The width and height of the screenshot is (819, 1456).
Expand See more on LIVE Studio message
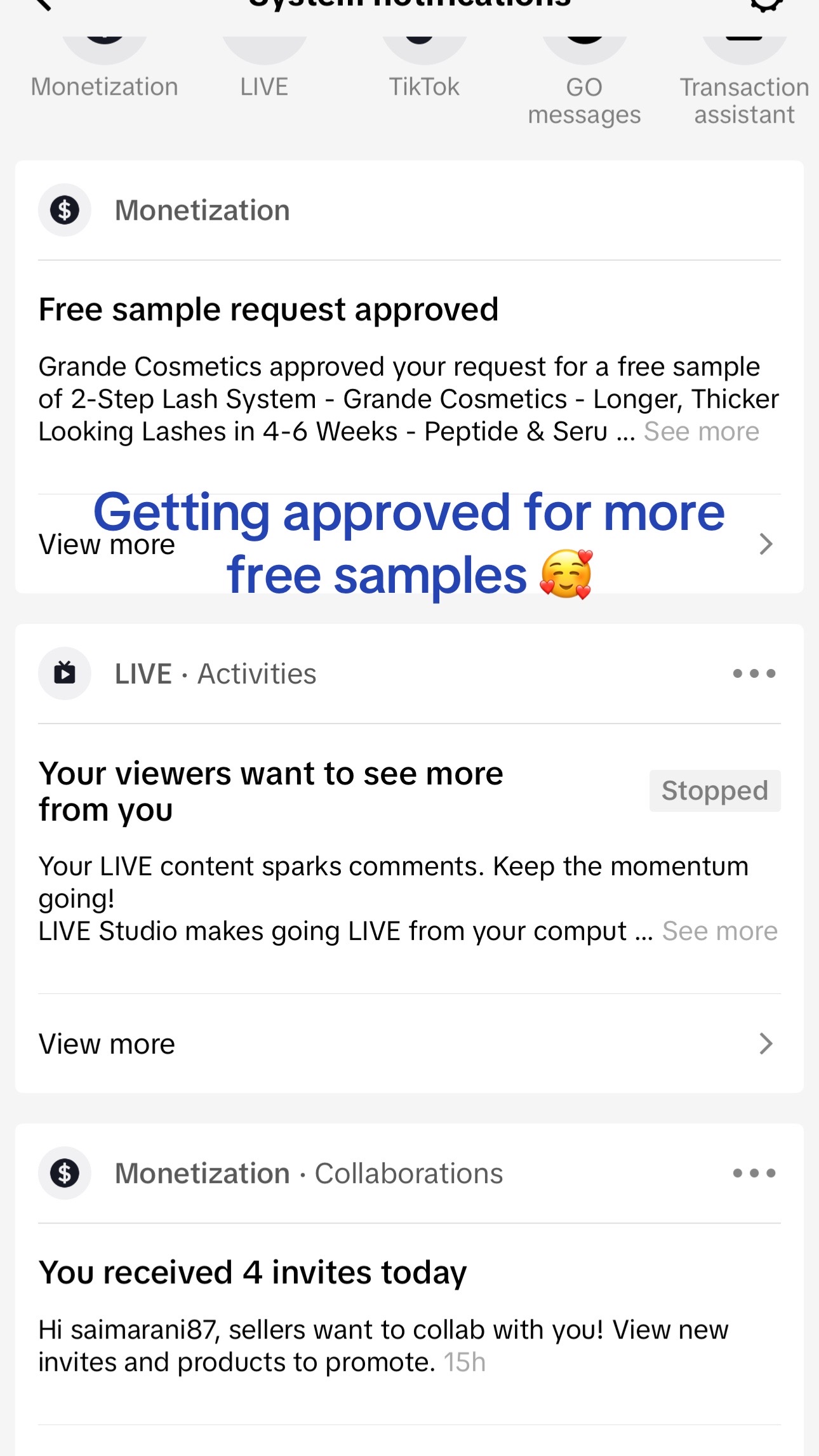pyautogui.click(x=720, y=931)
